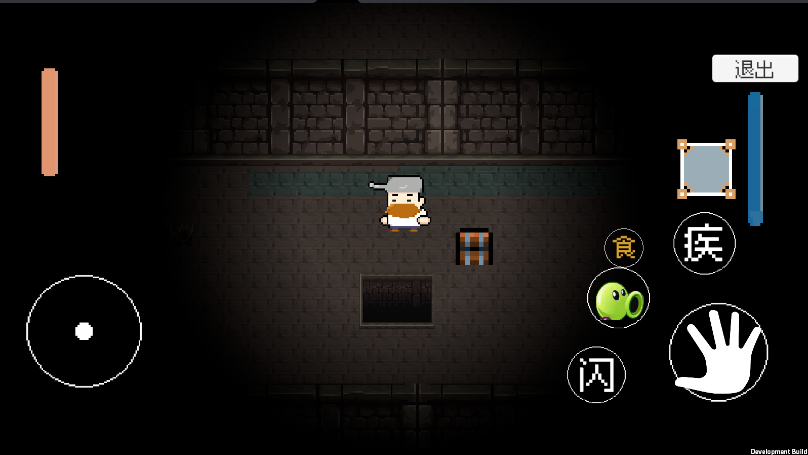Tap the hand attack button
The width and height of the screenshot is (808, 455).
click(718, 352)
